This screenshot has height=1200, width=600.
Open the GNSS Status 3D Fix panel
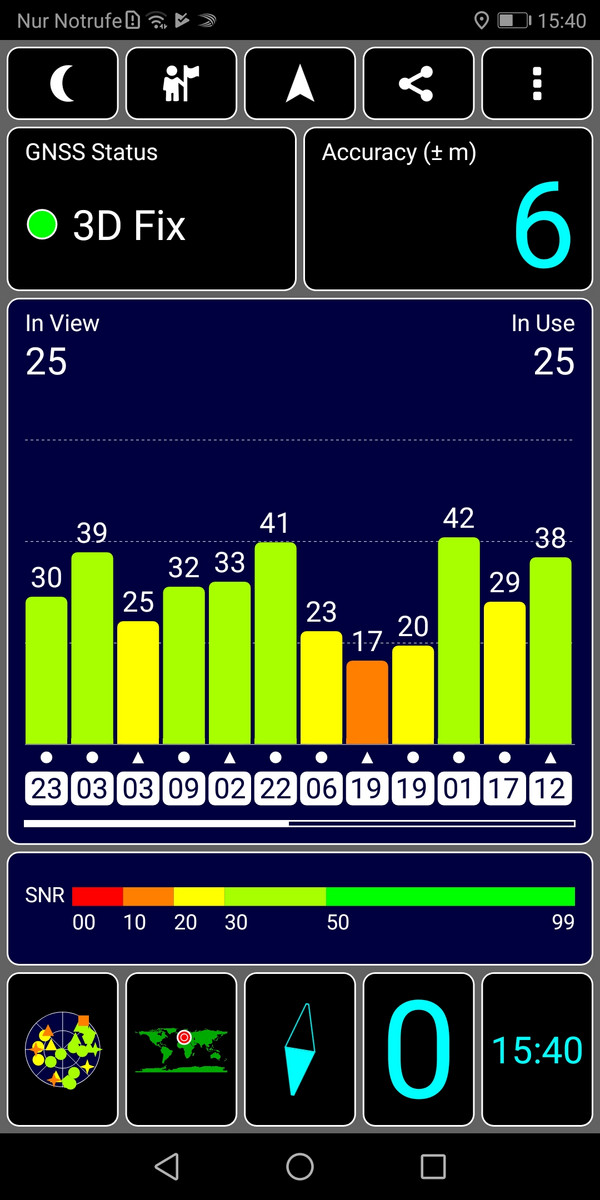152,209
